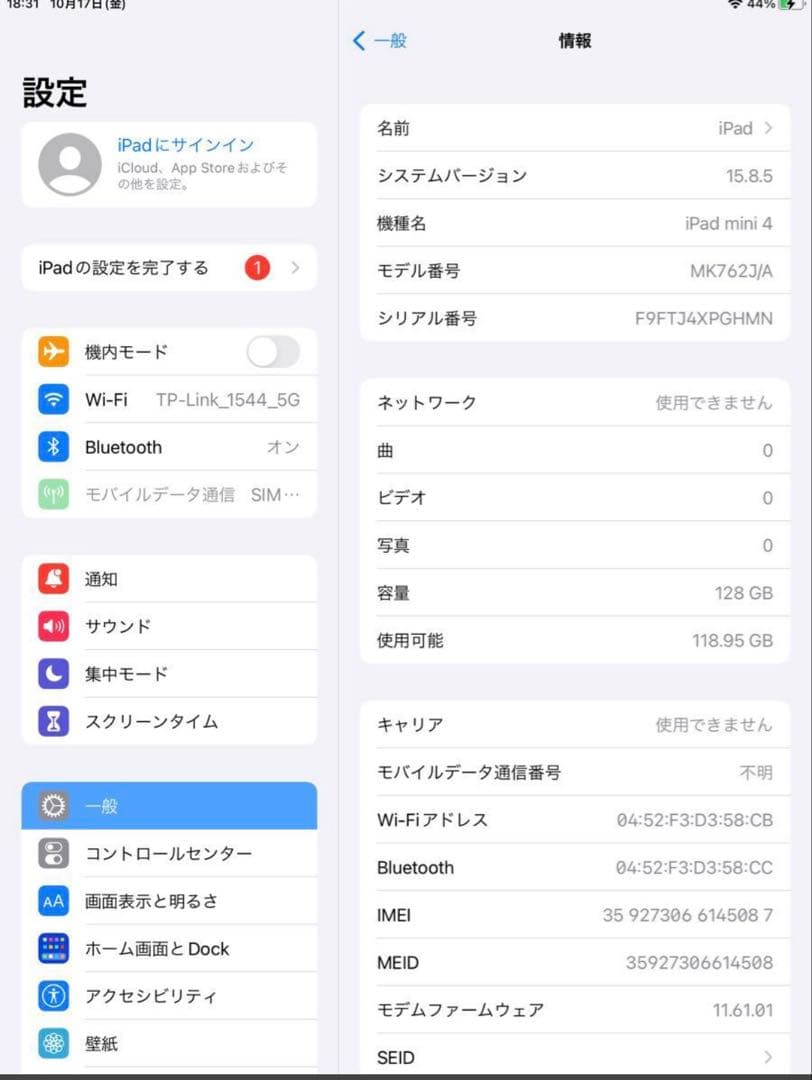Toggle the 機内モード switch on
This screenshot has width=812, height=1080.
[x=273, y=351]
